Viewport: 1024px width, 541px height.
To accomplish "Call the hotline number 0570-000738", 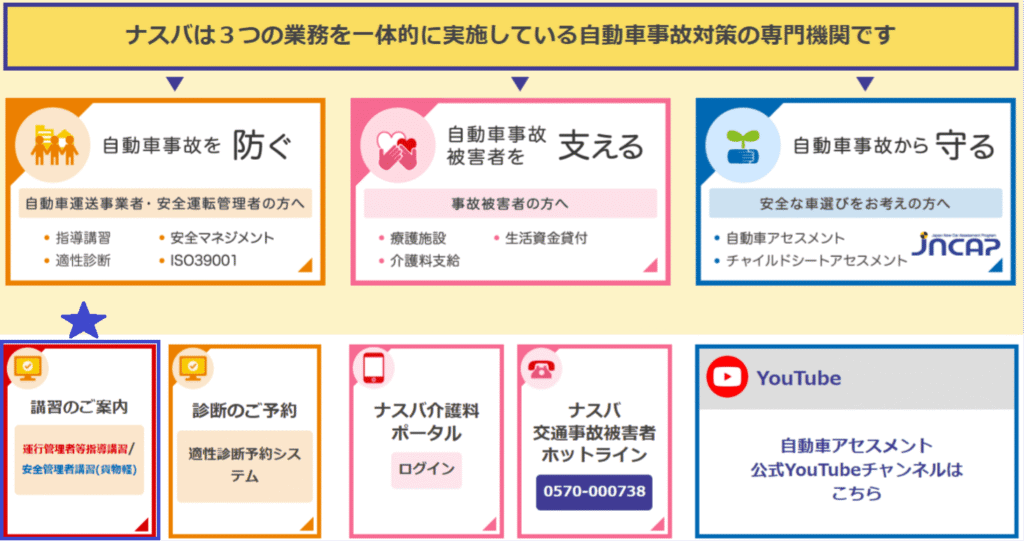I will [593, 492].
